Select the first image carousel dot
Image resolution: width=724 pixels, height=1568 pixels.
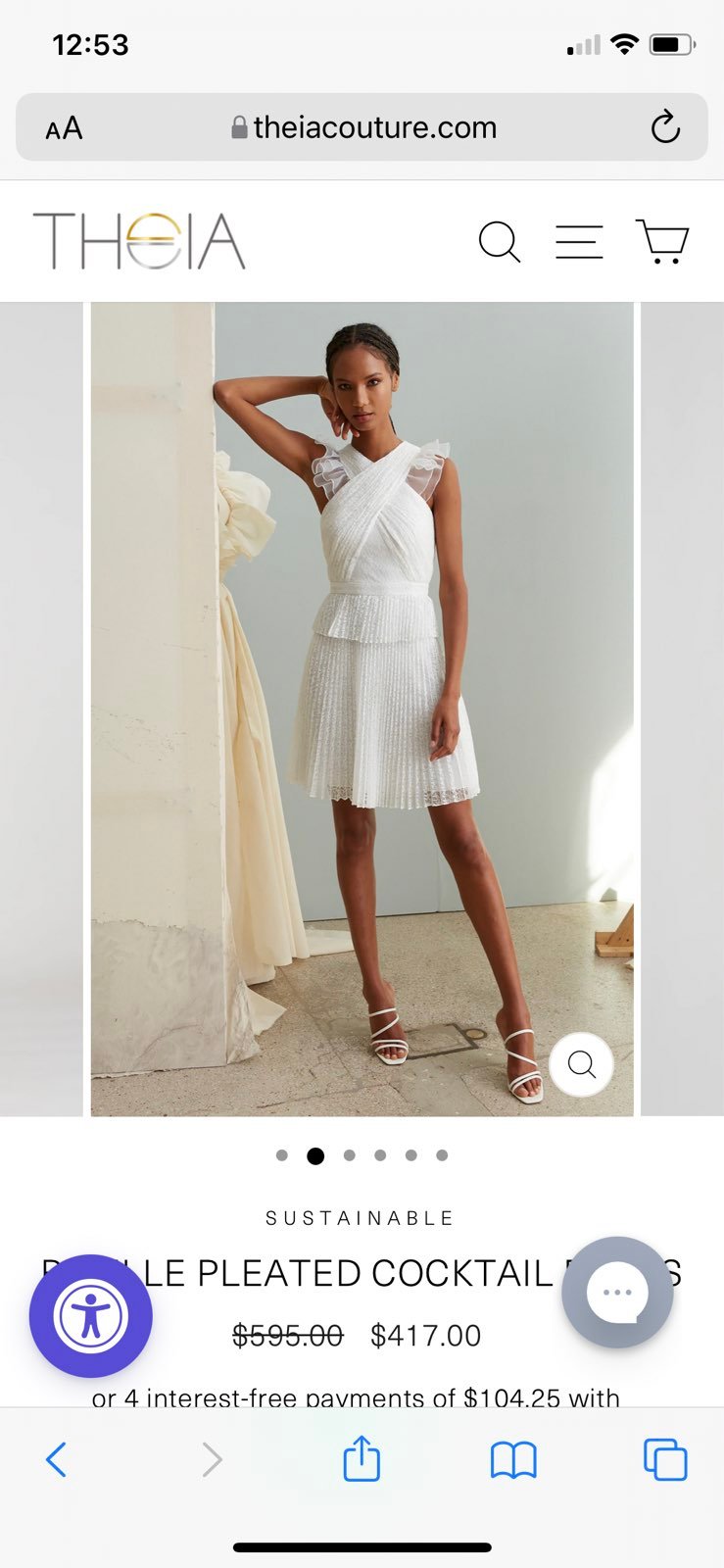(x=282, y=1155)
